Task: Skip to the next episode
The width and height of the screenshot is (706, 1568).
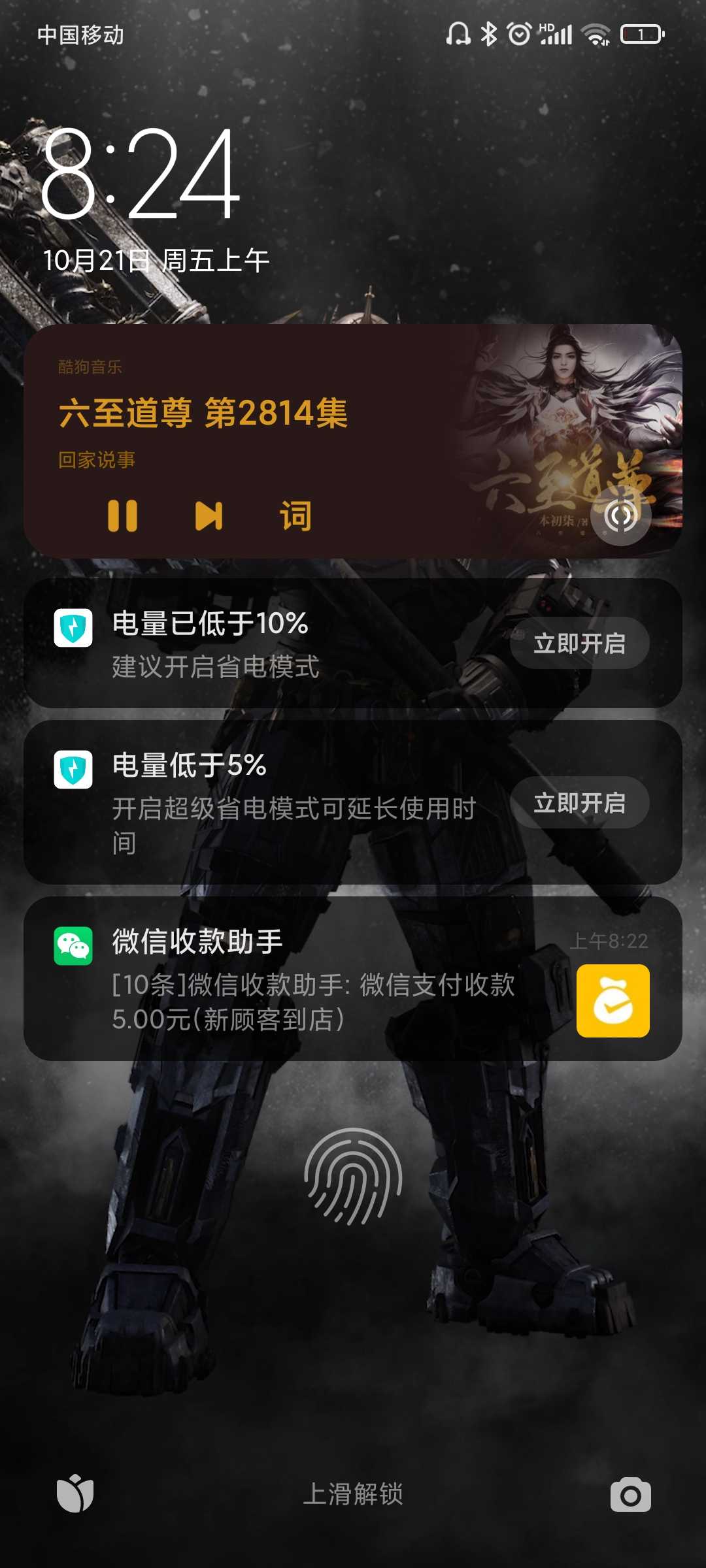Action: [209, 515]
